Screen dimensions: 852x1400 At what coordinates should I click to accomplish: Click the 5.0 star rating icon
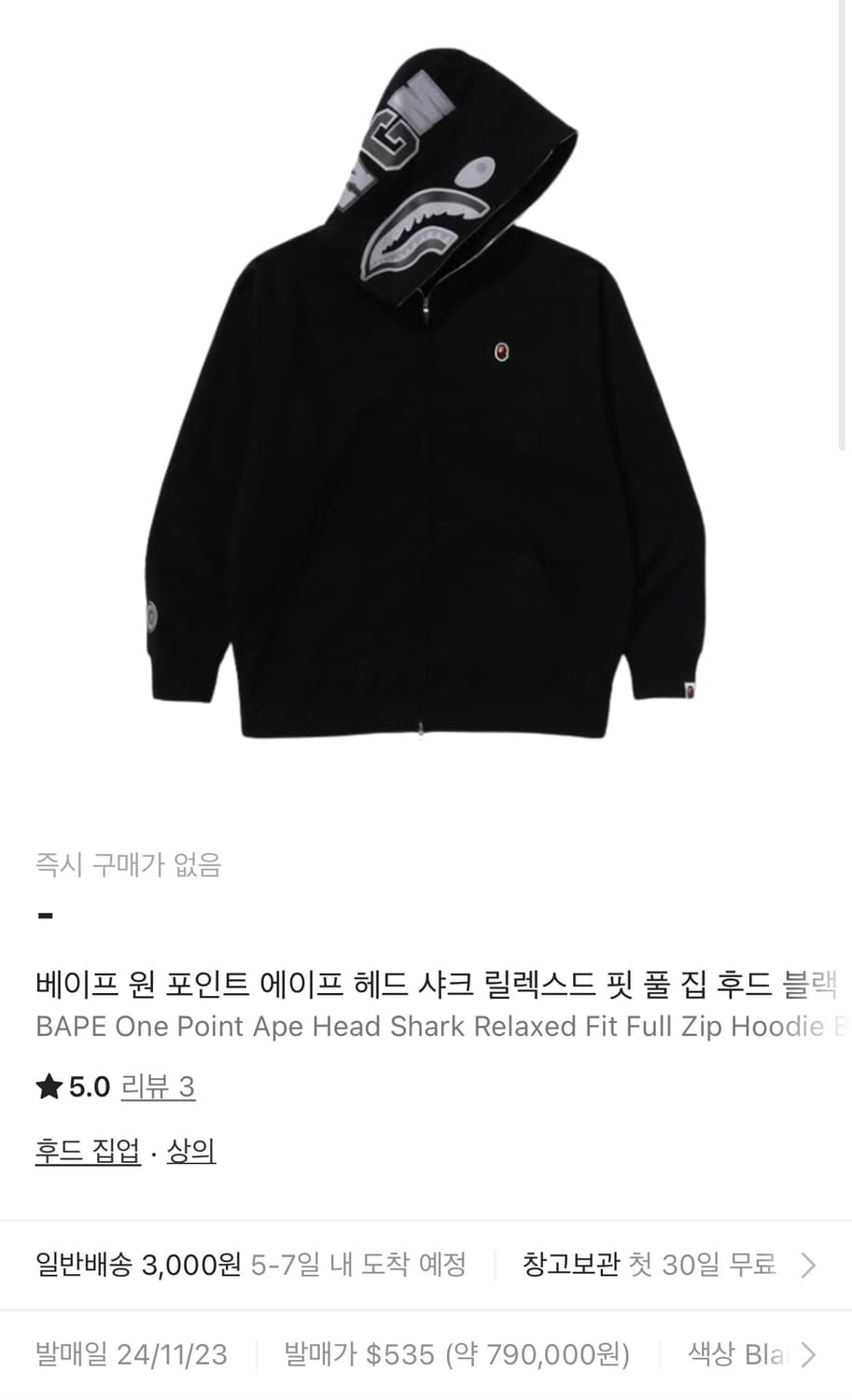pyautogui.click(x=47, y=1085)
